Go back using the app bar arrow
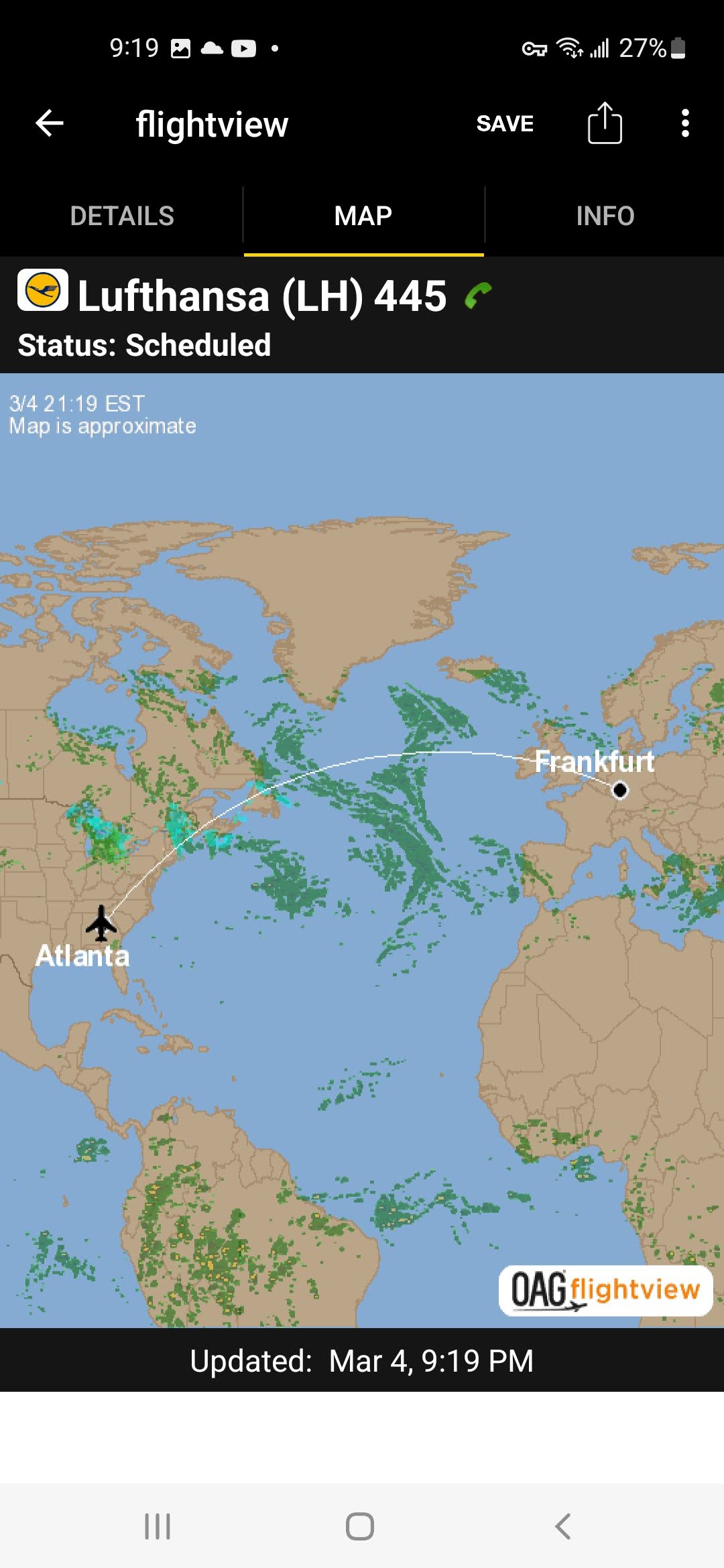 [x=50, y=123]
